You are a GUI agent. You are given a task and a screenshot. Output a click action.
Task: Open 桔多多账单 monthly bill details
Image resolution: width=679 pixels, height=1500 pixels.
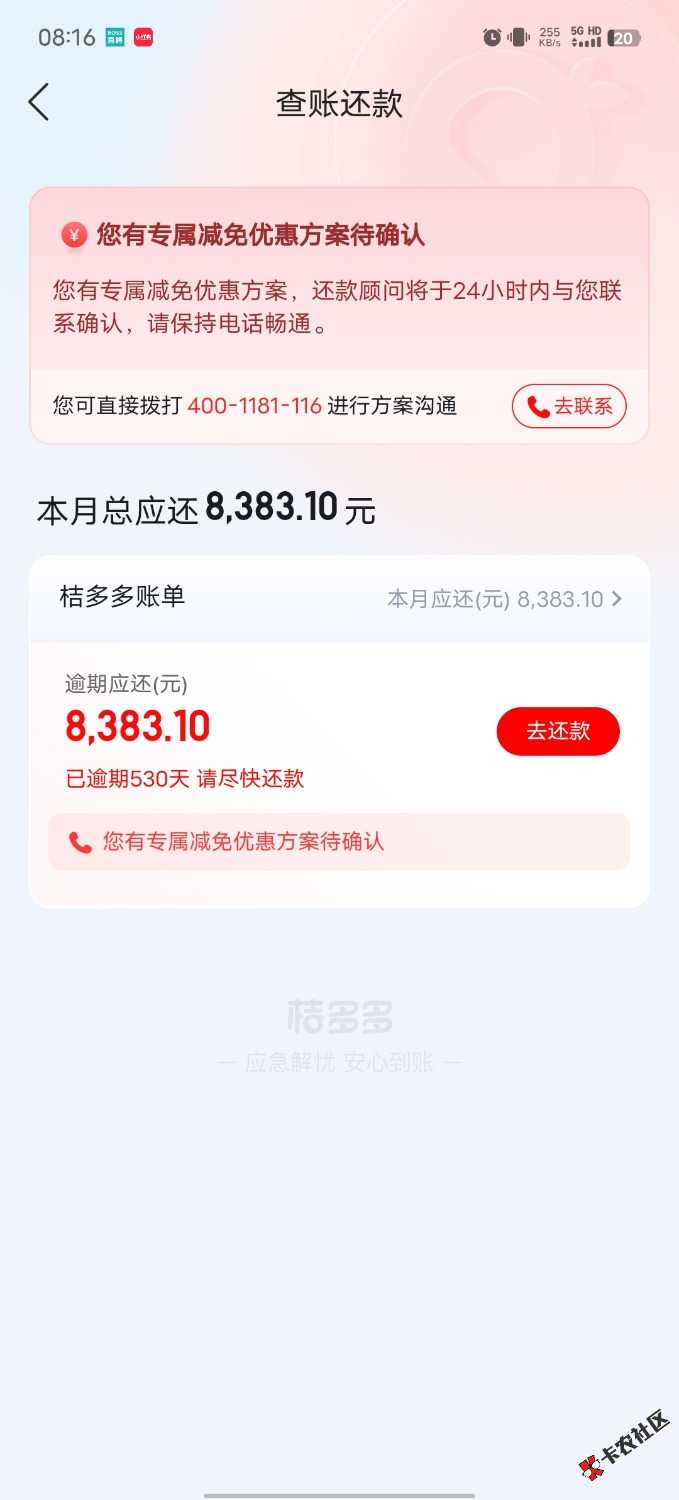click(505, 599)
